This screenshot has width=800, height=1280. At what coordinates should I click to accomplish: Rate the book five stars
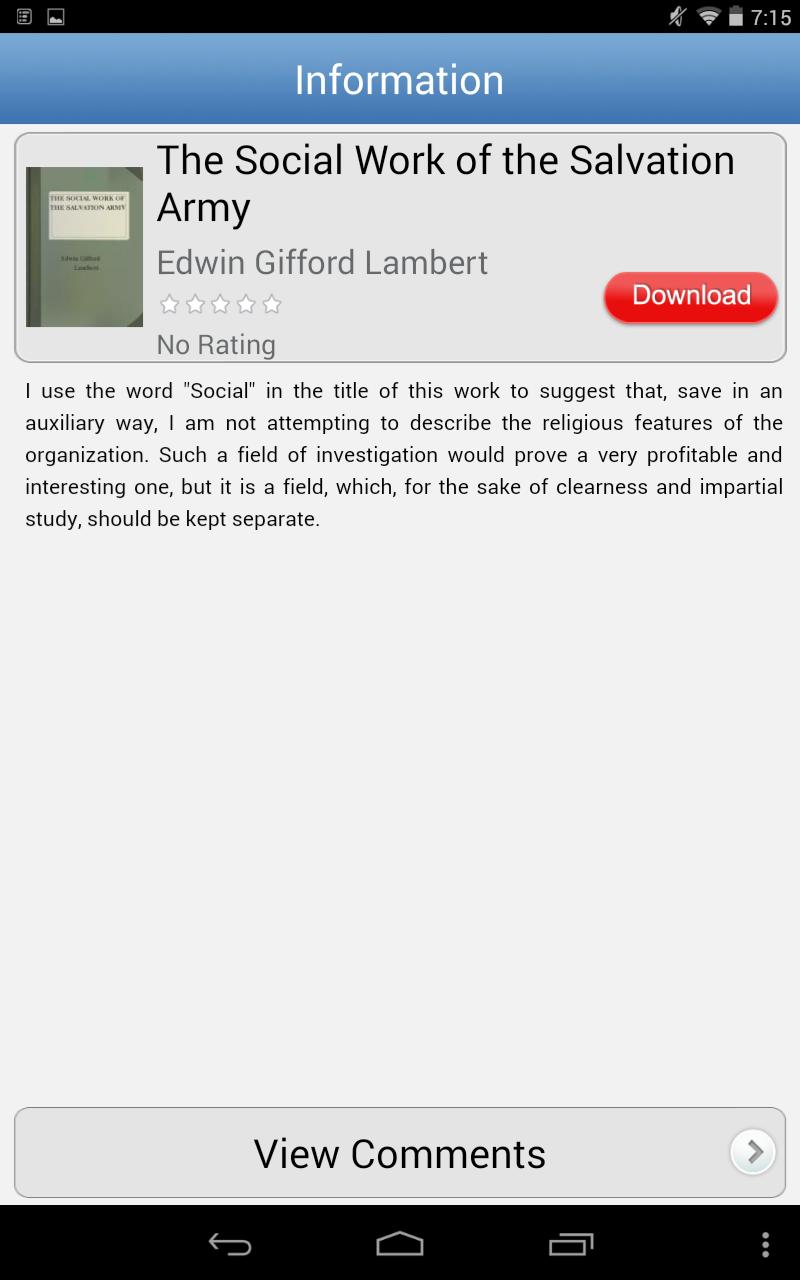(x=272, y=304)
